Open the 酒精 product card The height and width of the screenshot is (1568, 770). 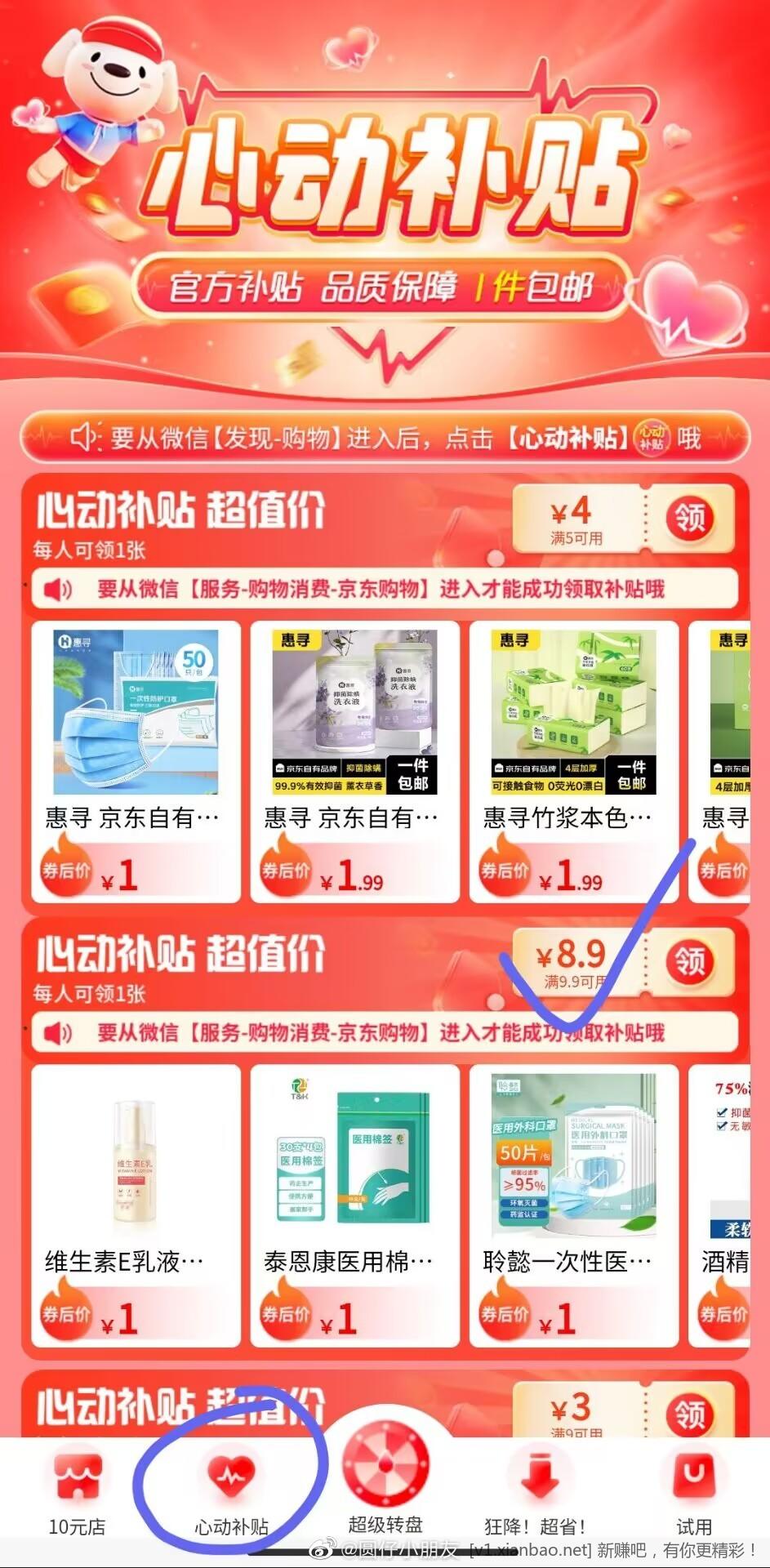(x=722, y=1205)
